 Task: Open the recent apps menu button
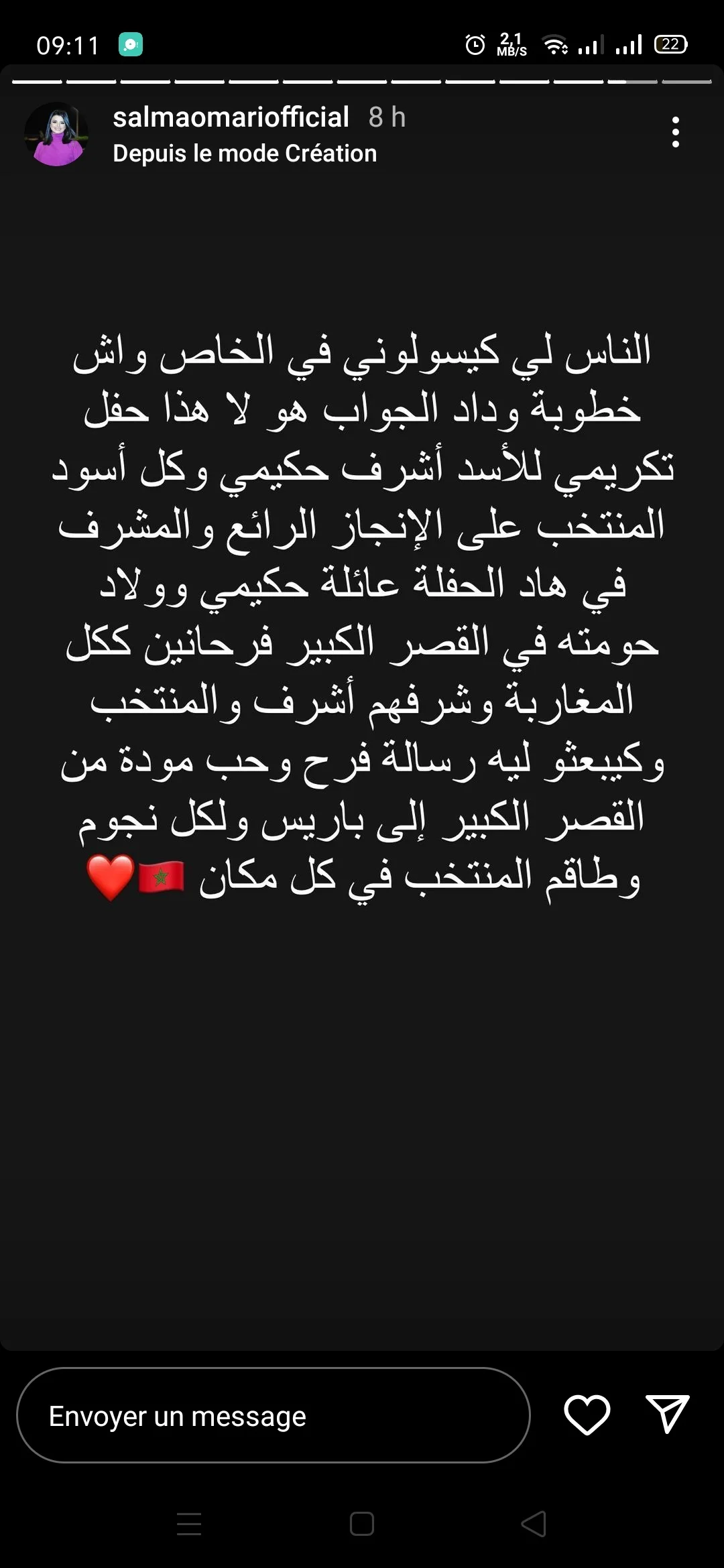click(189, 1524)
